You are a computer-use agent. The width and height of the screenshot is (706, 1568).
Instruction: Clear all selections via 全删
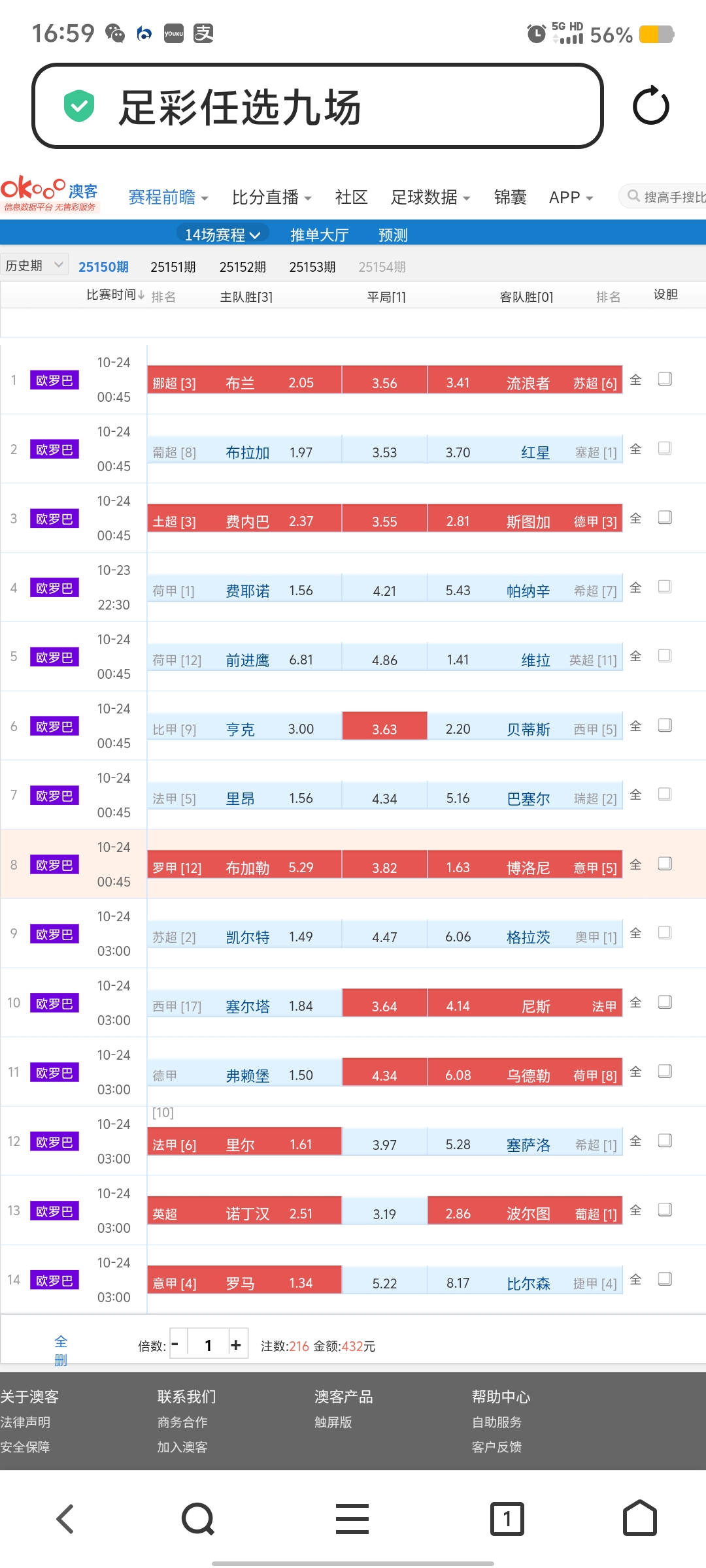61,1350
